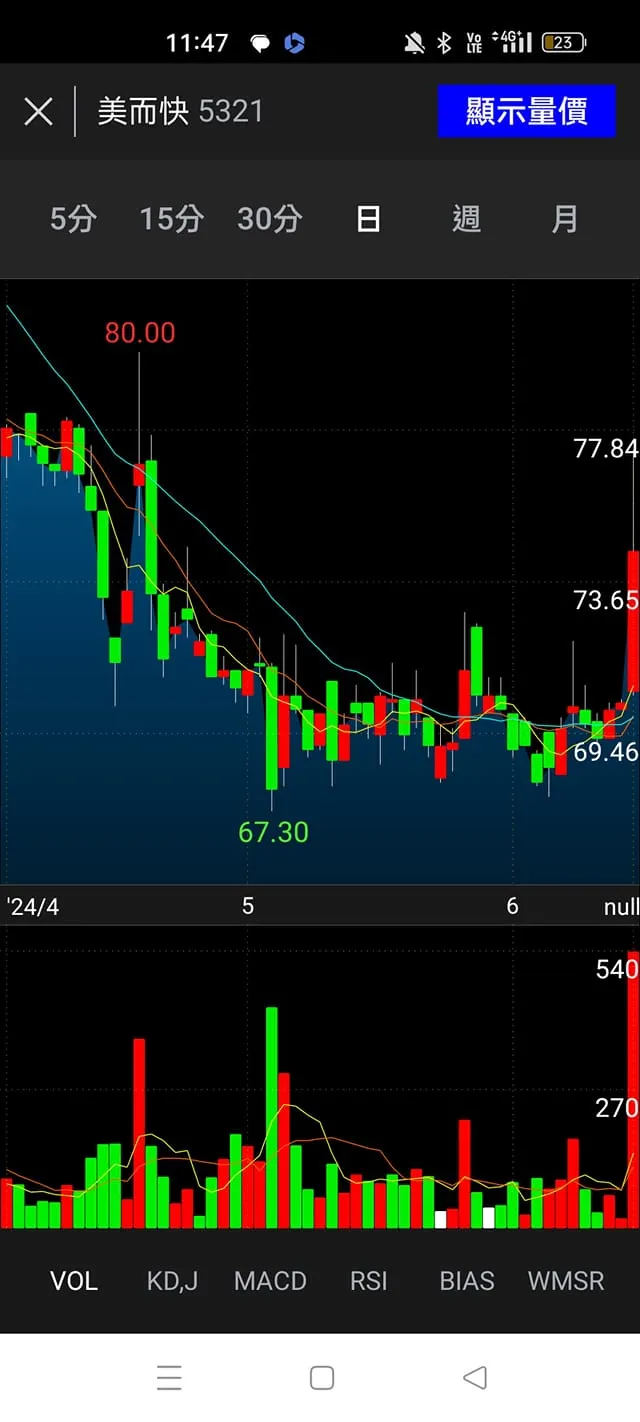Select the VOL indicator
640x1422 pixels.
point(74,1281)
